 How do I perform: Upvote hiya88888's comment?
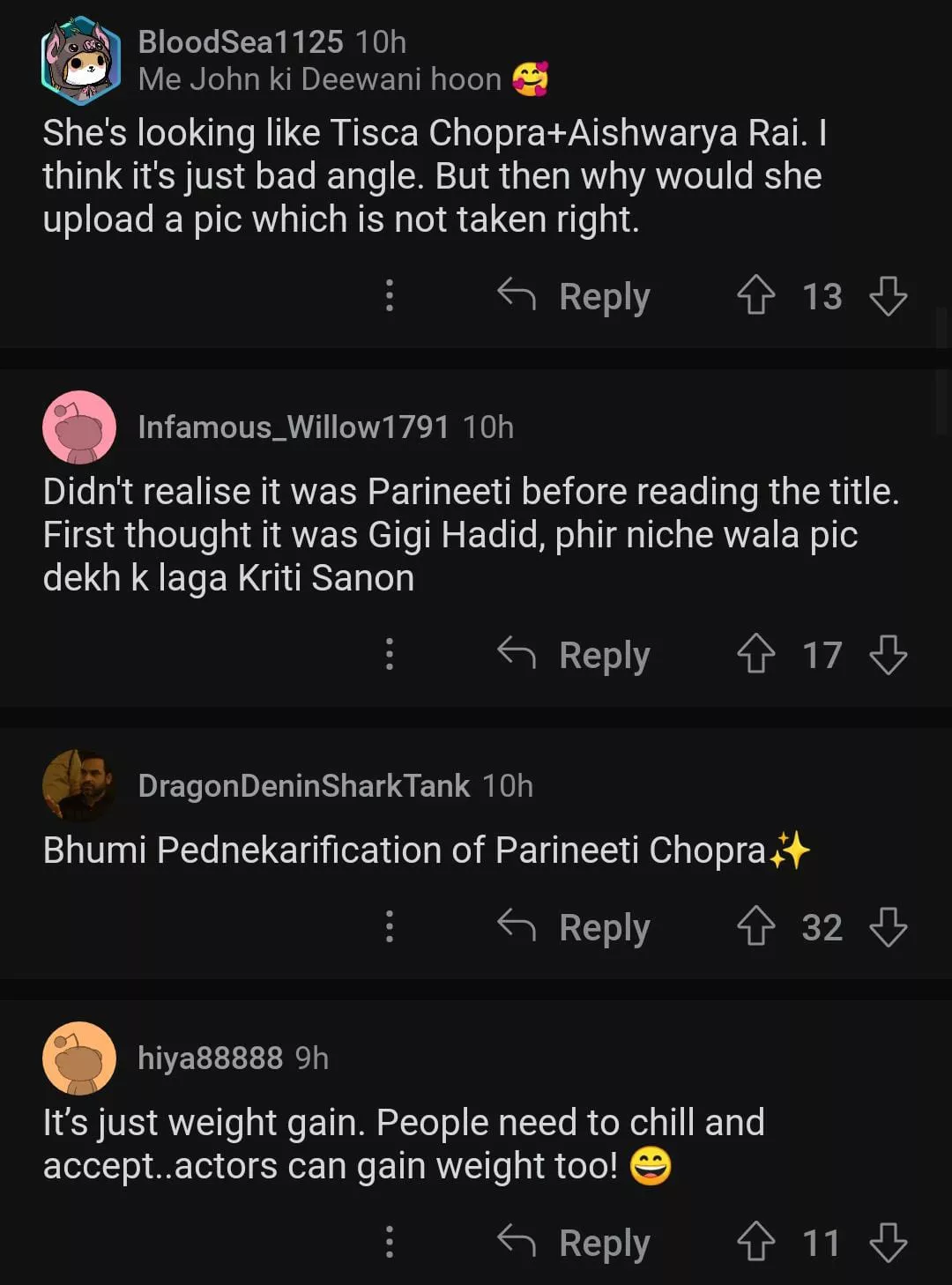click(x=755, y=1242)
